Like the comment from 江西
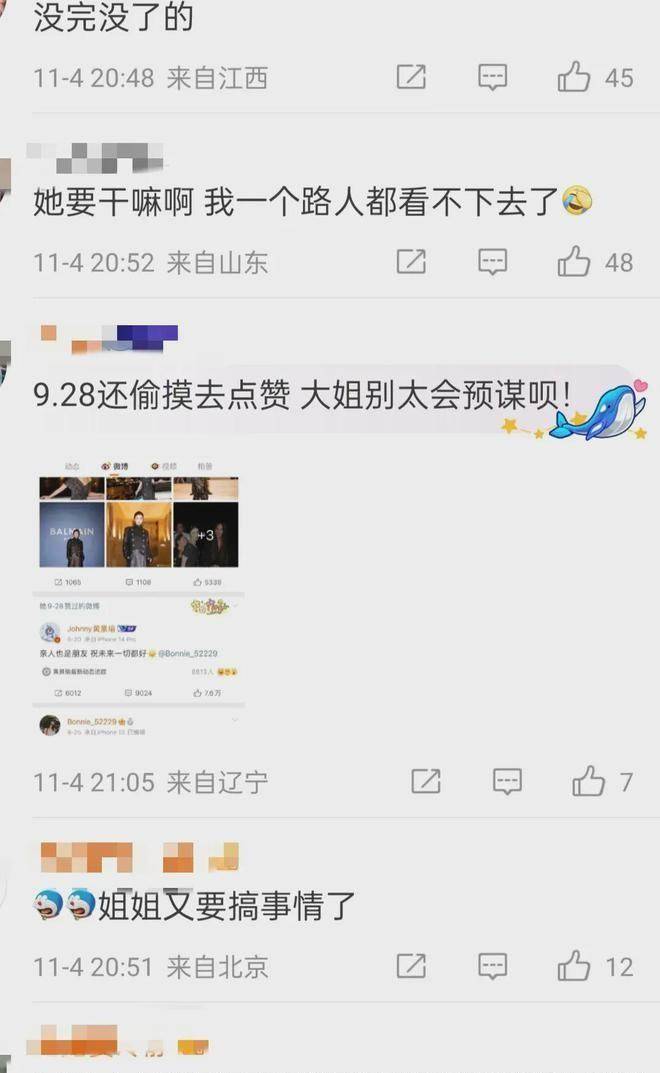 (x=574, y=77)
